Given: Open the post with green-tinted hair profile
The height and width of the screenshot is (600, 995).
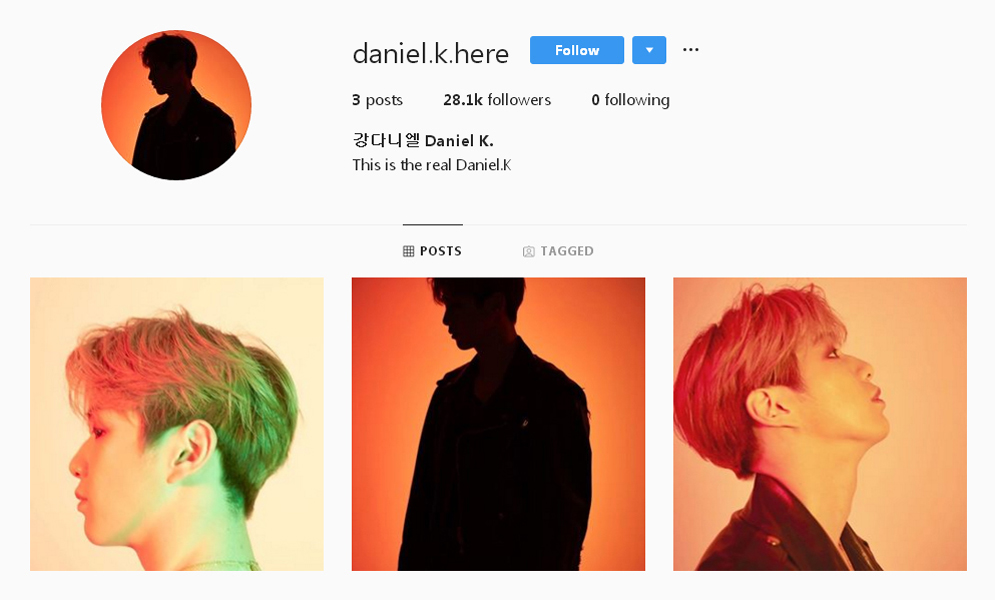Looking at the screenshot, I should point(177,424).
